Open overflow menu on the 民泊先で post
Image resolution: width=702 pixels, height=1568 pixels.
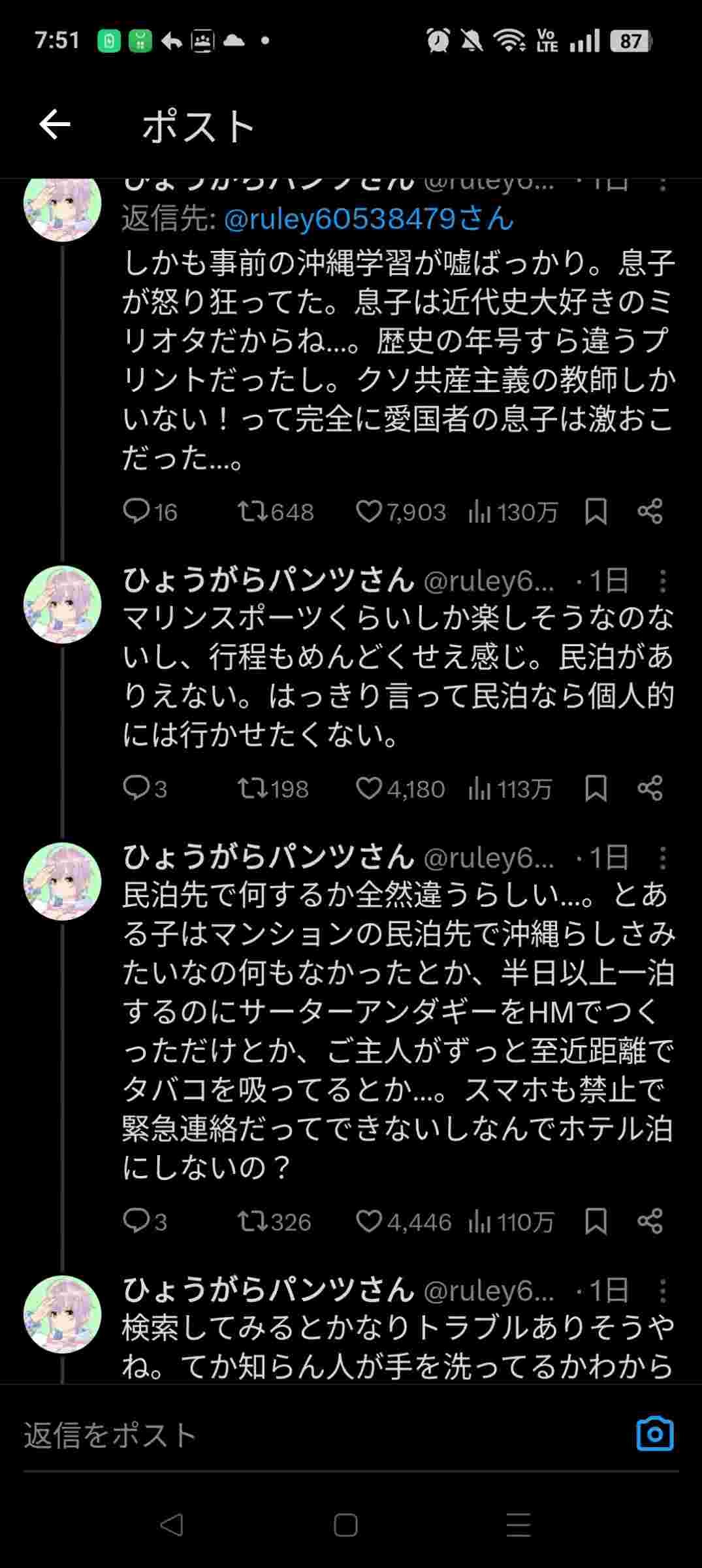(663, 857)
